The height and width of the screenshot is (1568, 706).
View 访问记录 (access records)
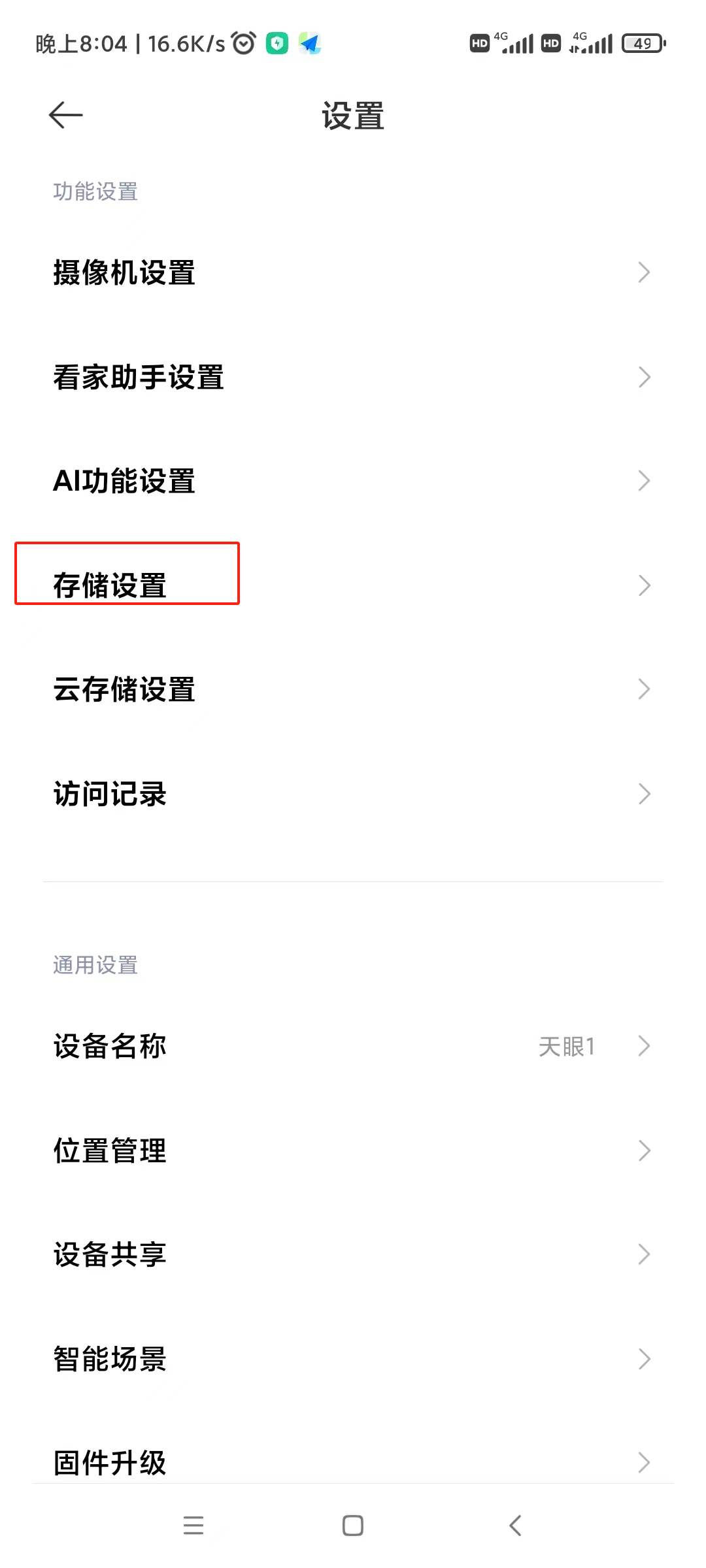[x=353, y=794]
